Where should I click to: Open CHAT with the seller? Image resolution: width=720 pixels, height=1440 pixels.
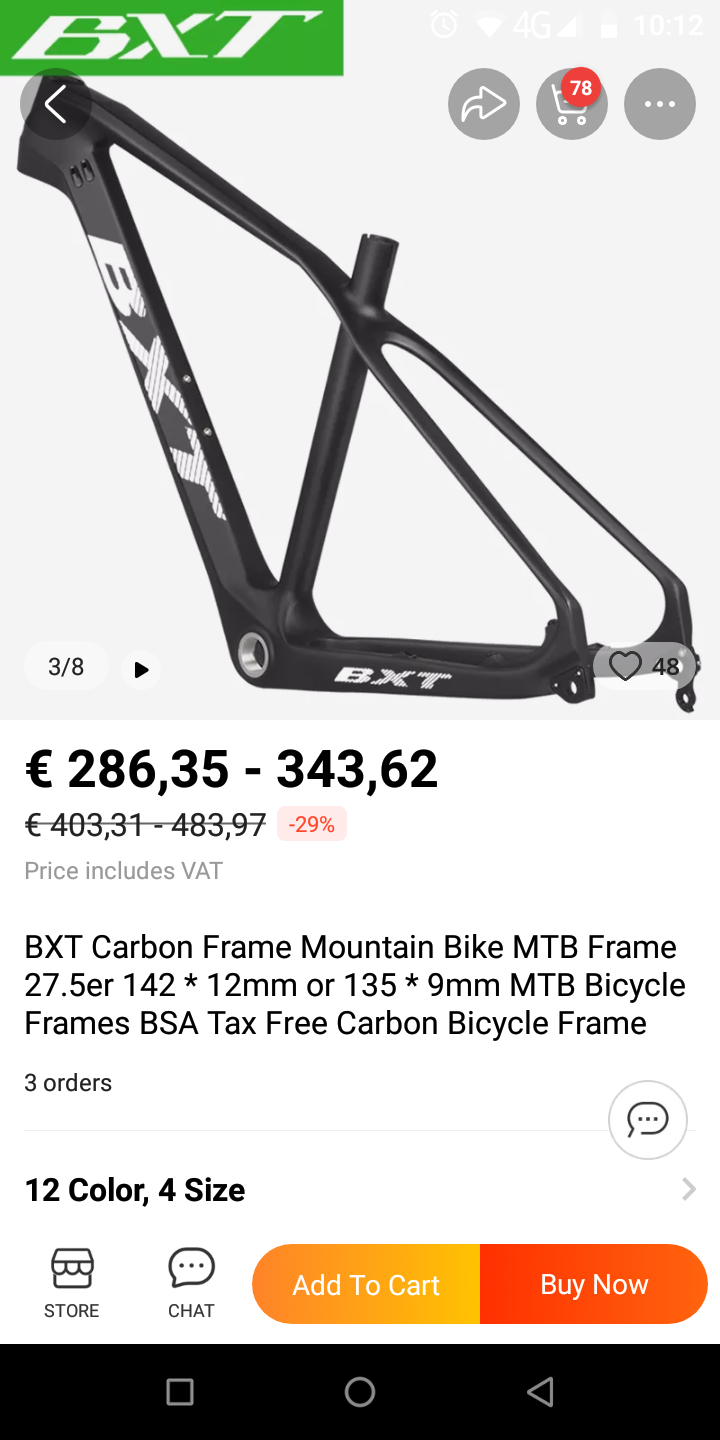tap(191, 1283)
